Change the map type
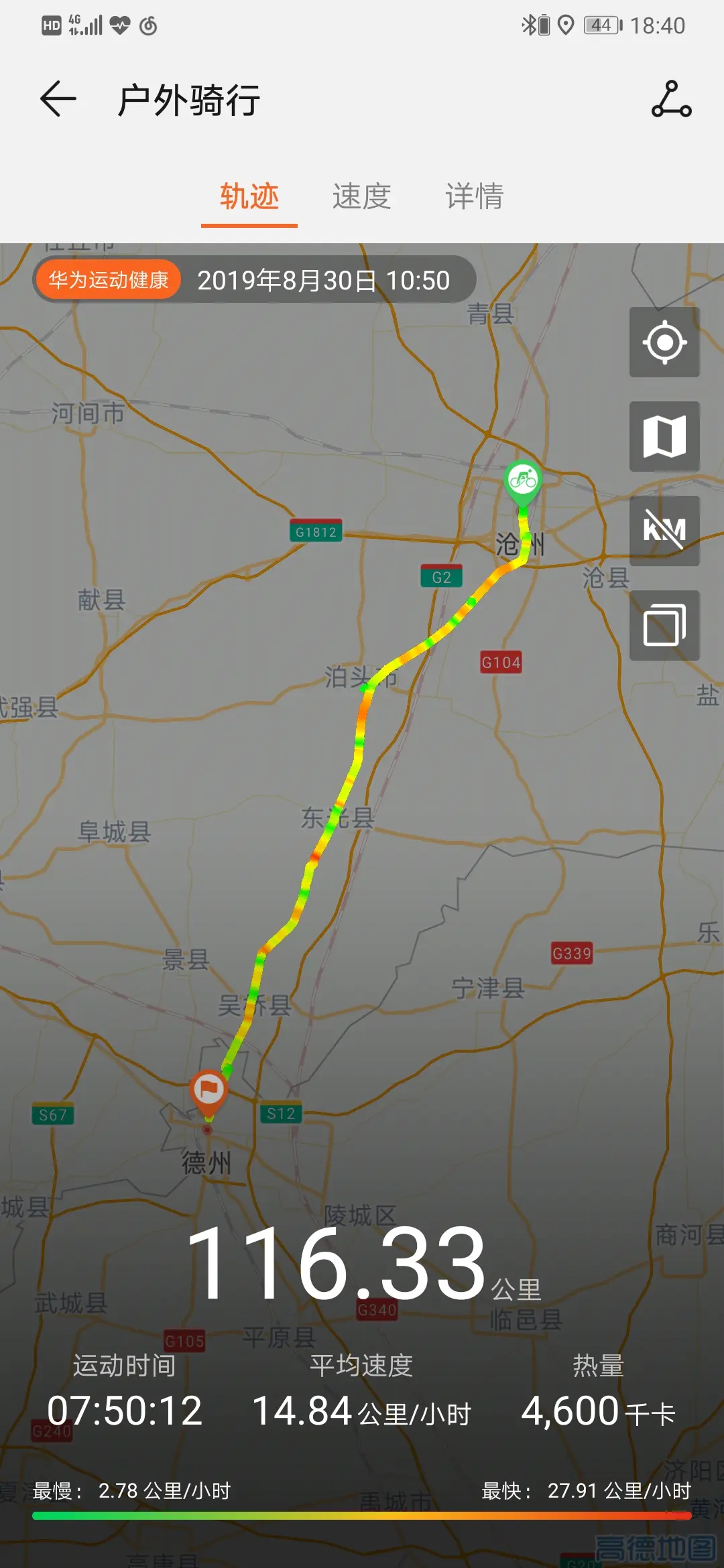The image size is (724, 1568). [664, 437]
